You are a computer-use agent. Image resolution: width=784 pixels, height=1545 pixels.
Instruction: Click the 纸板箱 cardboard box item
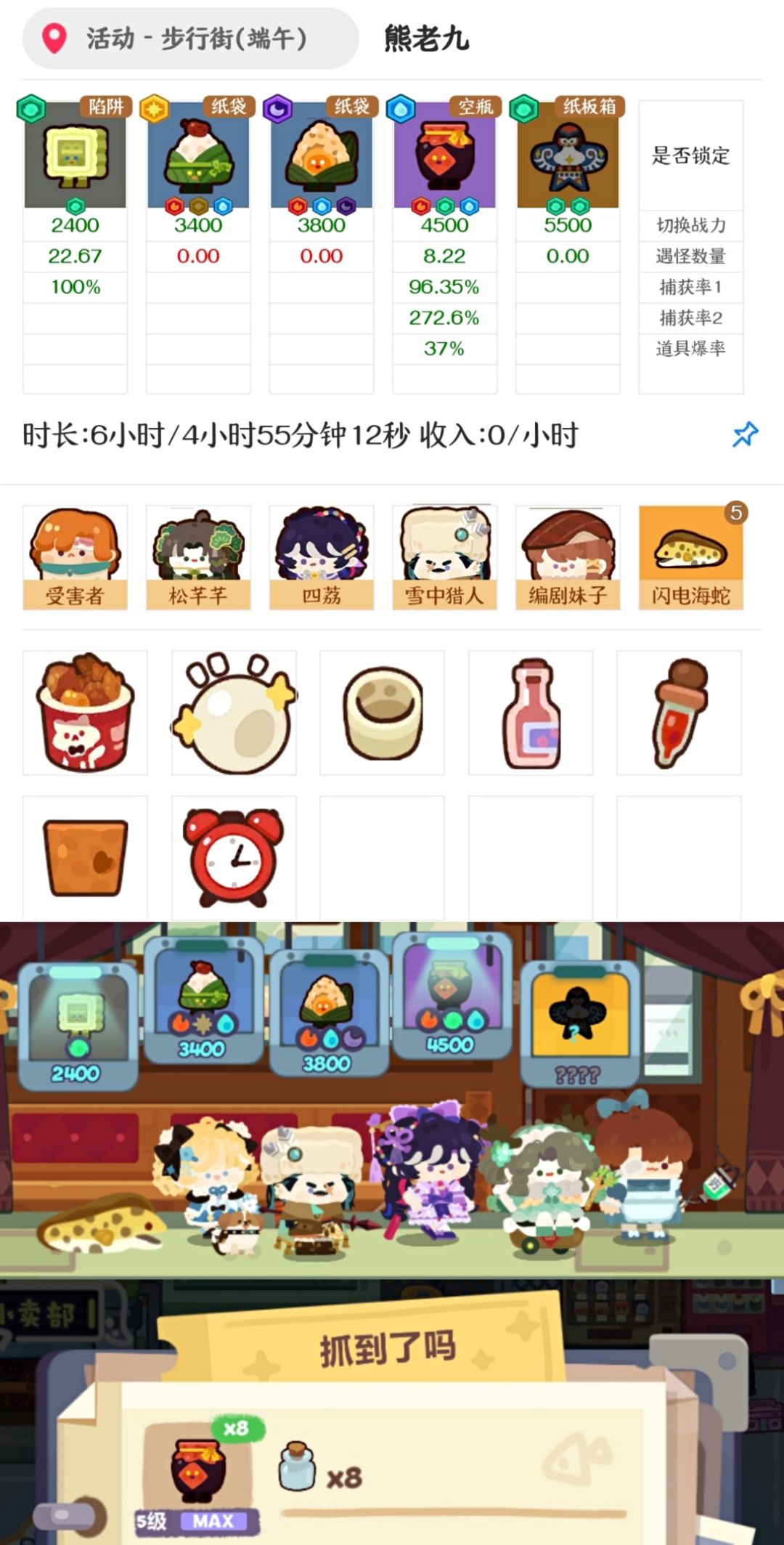(568, 156)
